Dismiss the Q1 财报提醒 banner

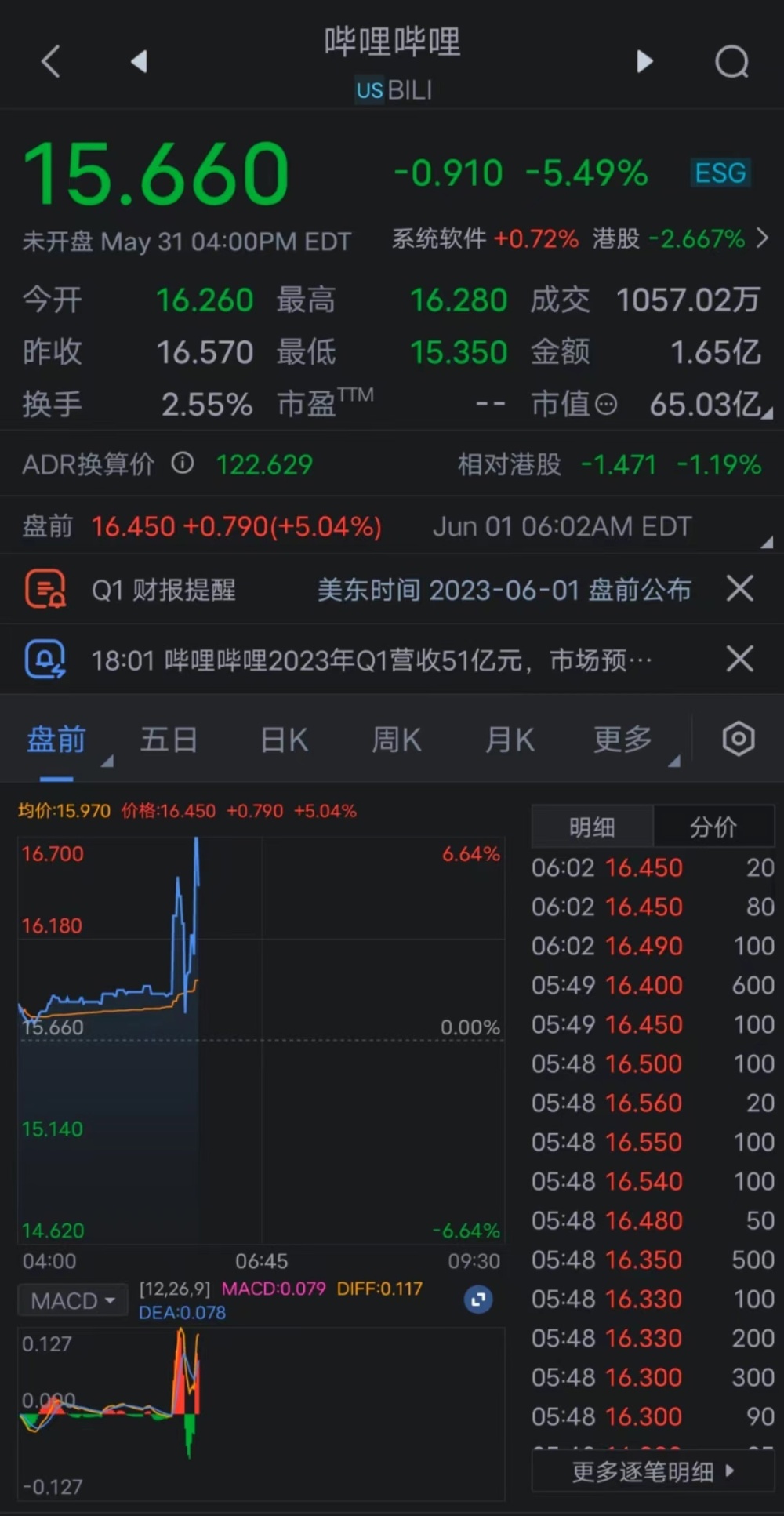pos(739,588)
